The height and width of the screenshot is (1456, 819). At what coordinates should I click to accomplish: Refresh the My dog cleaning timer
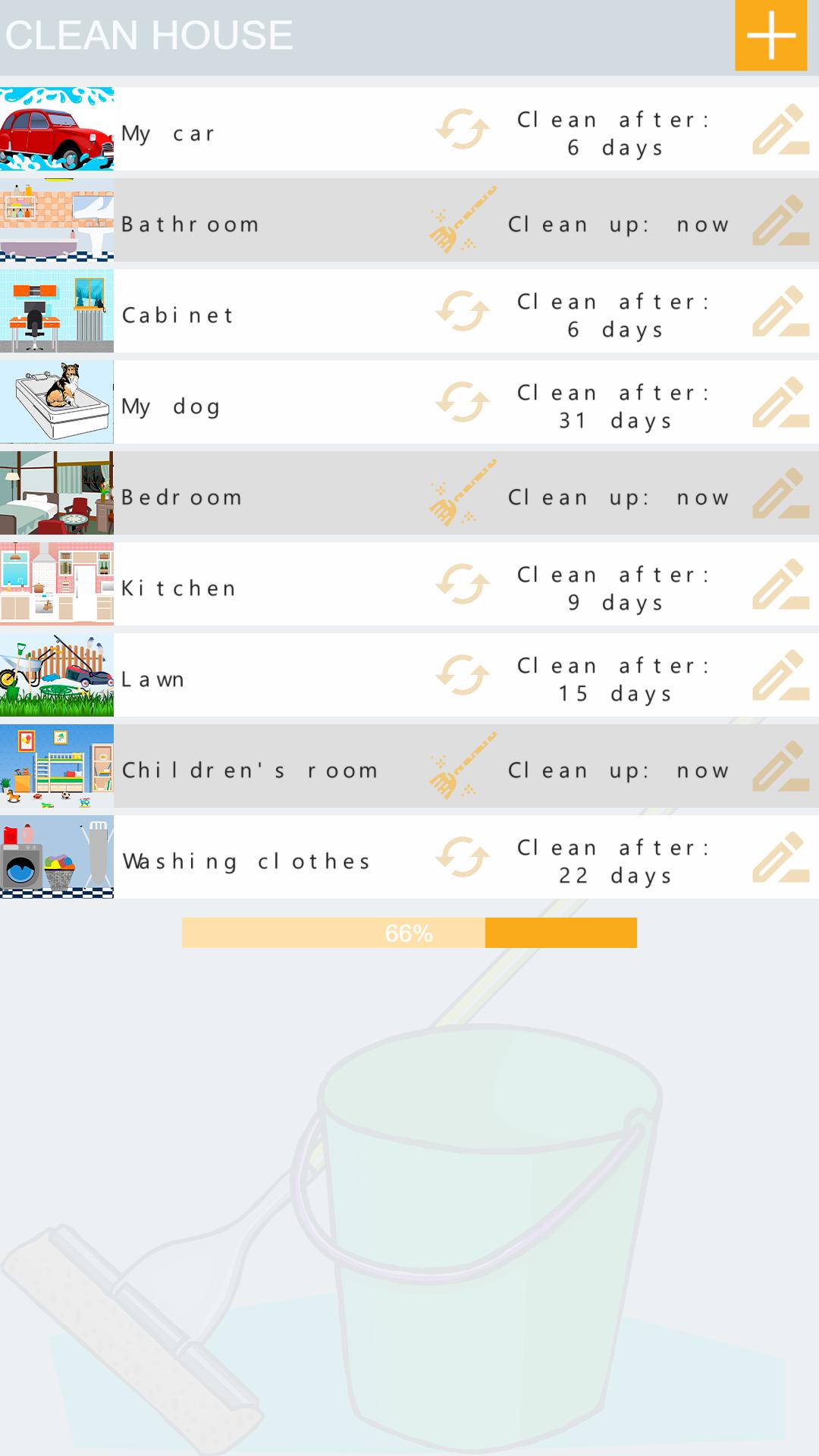pos(463,402)
